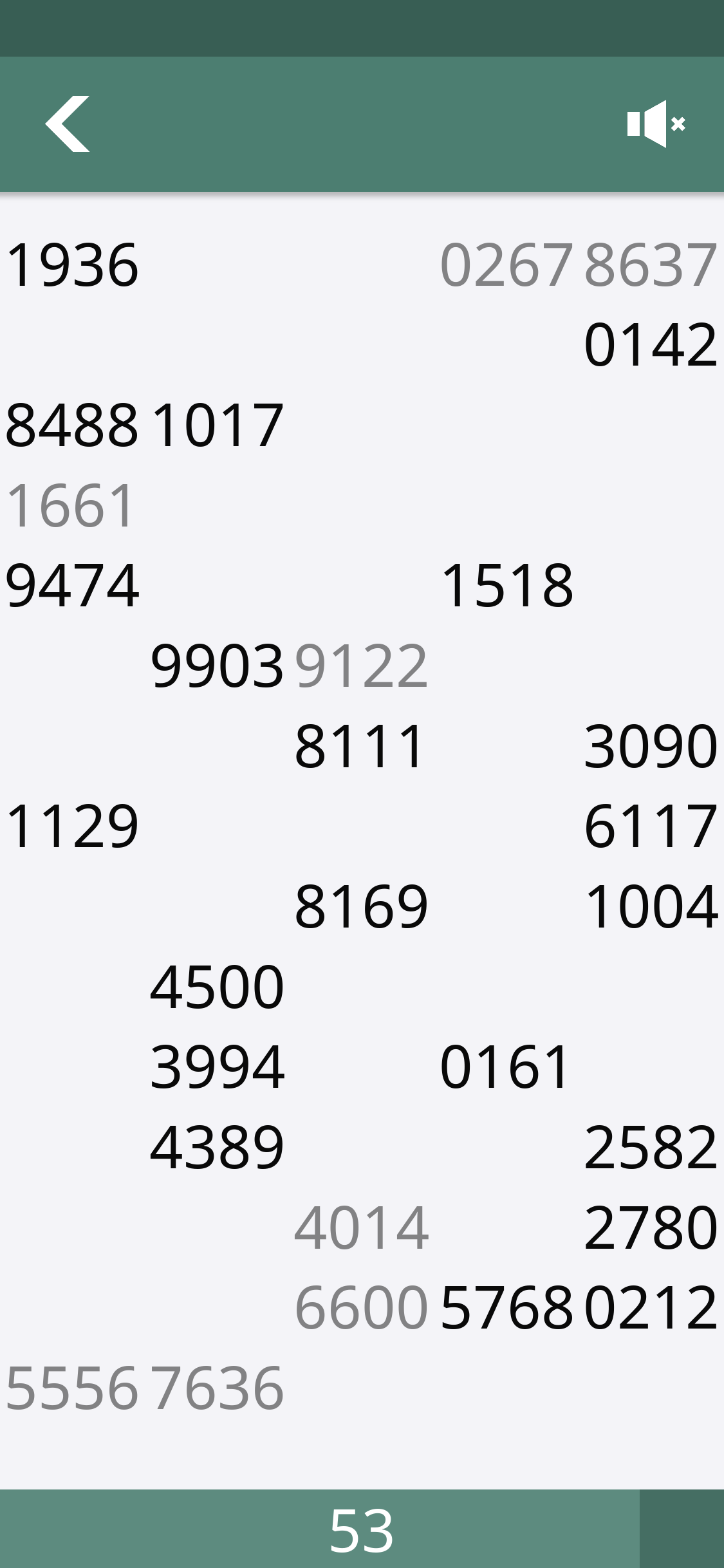
Task: Choose number 4500
Action: coord(218,987)
